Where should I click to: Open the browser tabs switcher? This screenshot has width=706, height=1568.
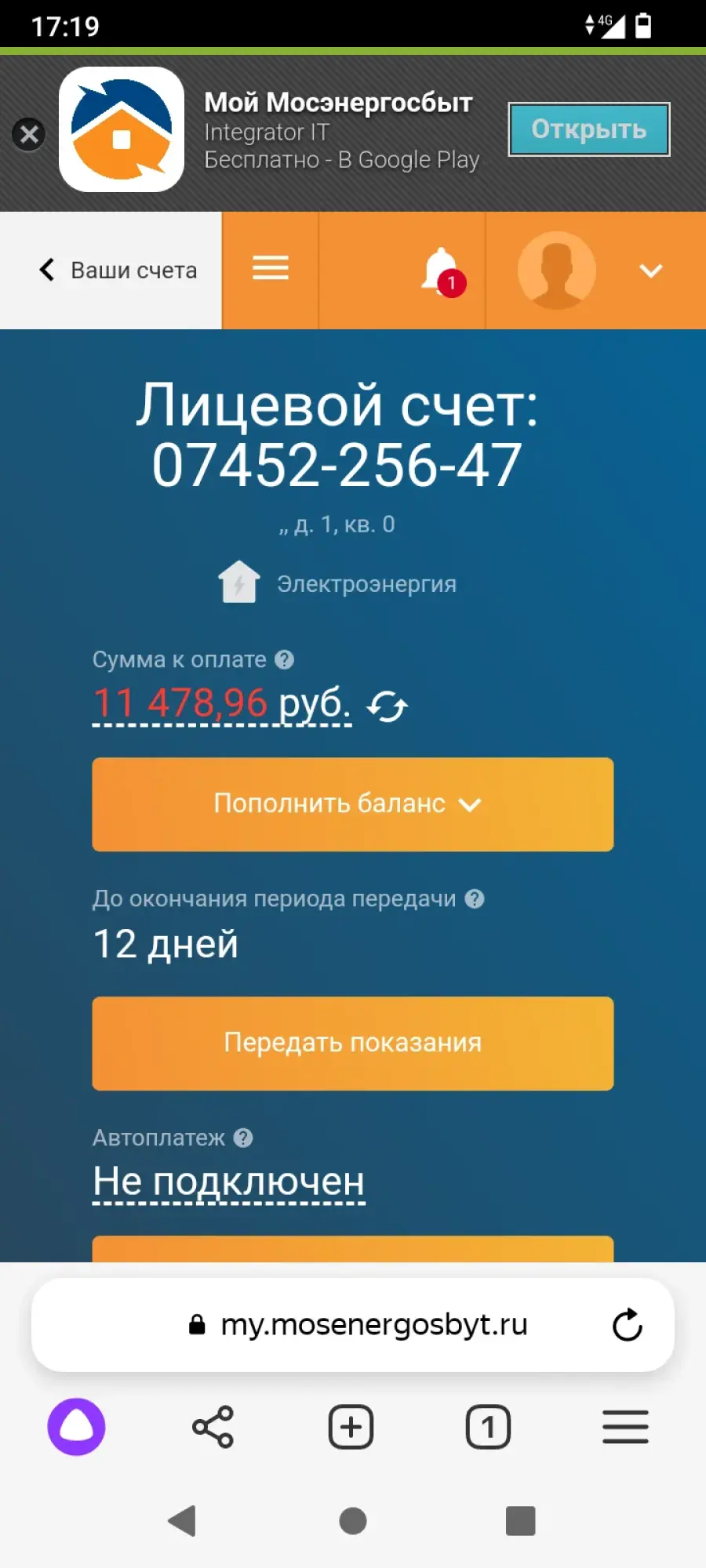coord(488,1427)
